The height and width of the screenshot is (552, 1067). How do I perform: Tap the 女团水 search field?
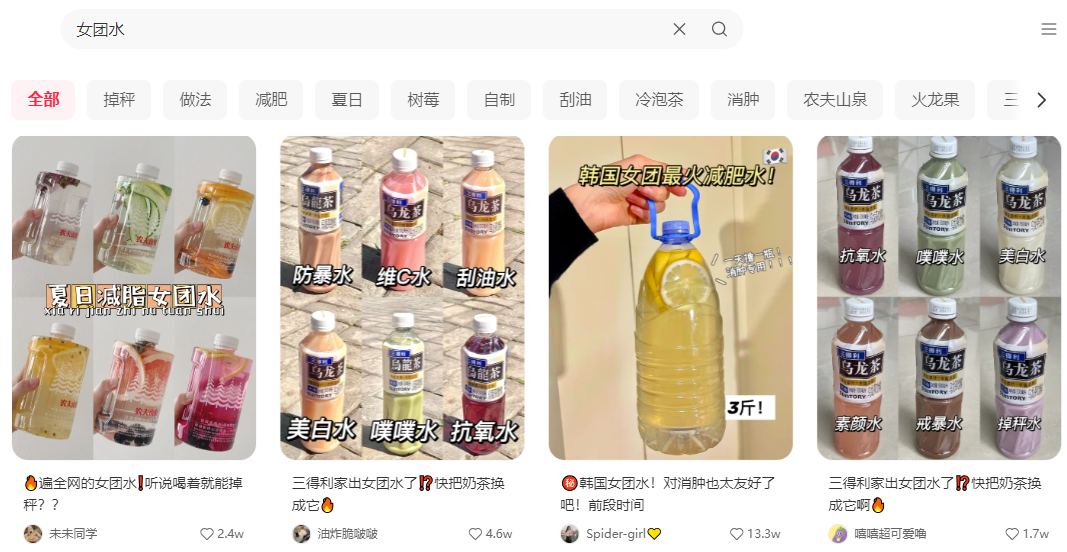click(360, 29)
